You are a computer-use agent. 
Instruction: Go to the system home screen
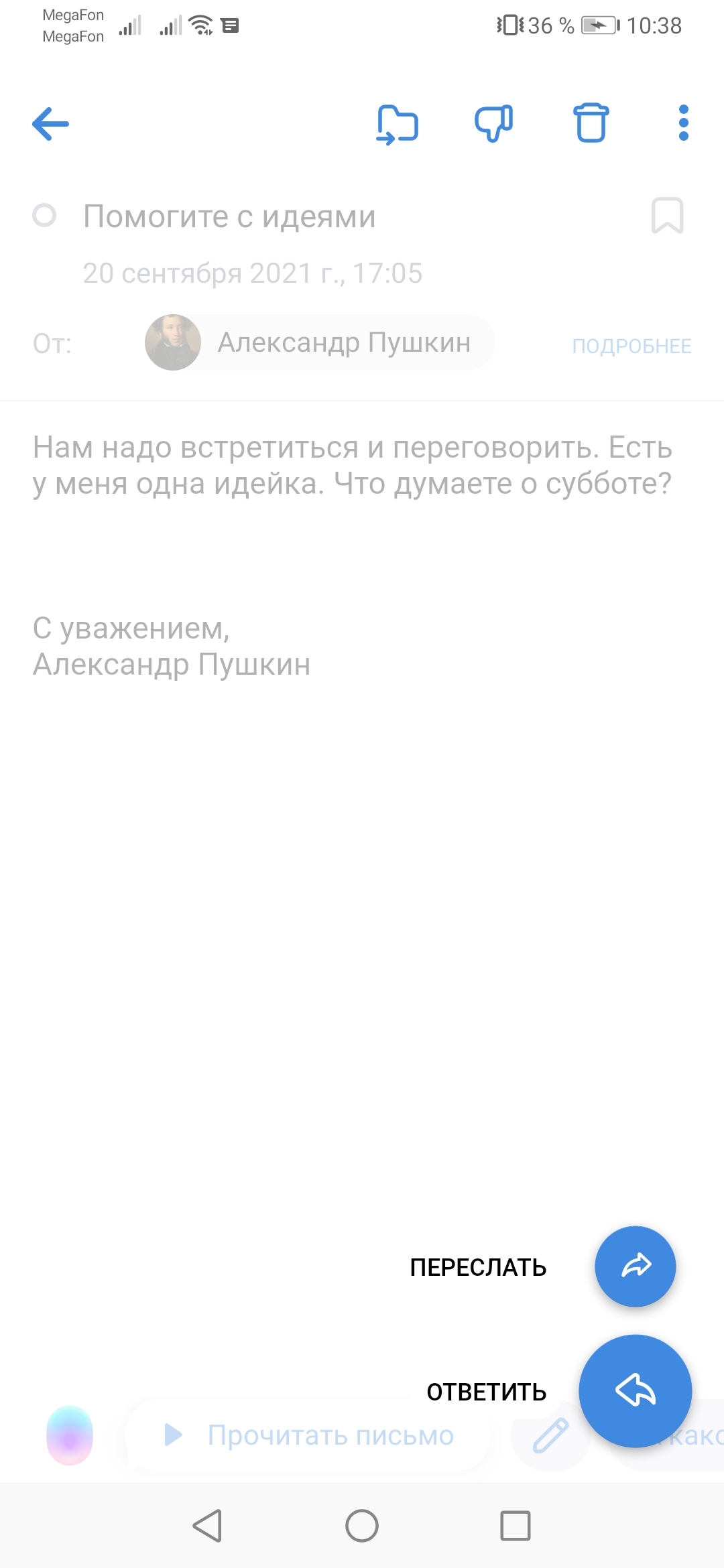[362, 1526]
